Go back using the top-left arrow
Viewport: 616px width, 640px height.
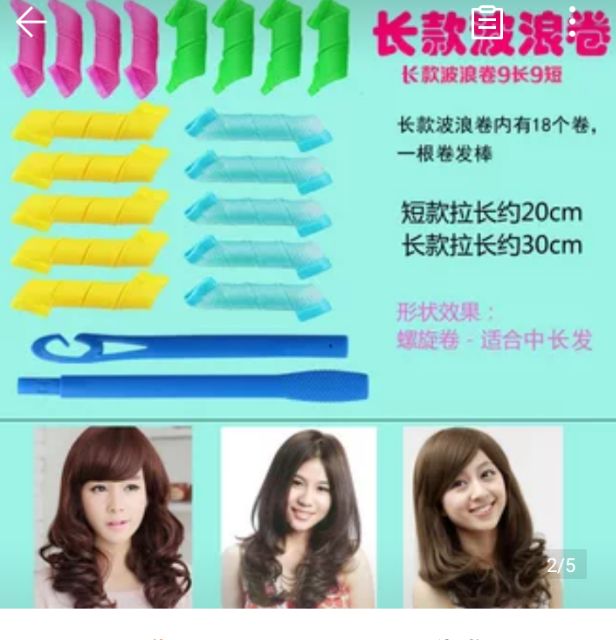pyautogui.click(x=30, y=22)
